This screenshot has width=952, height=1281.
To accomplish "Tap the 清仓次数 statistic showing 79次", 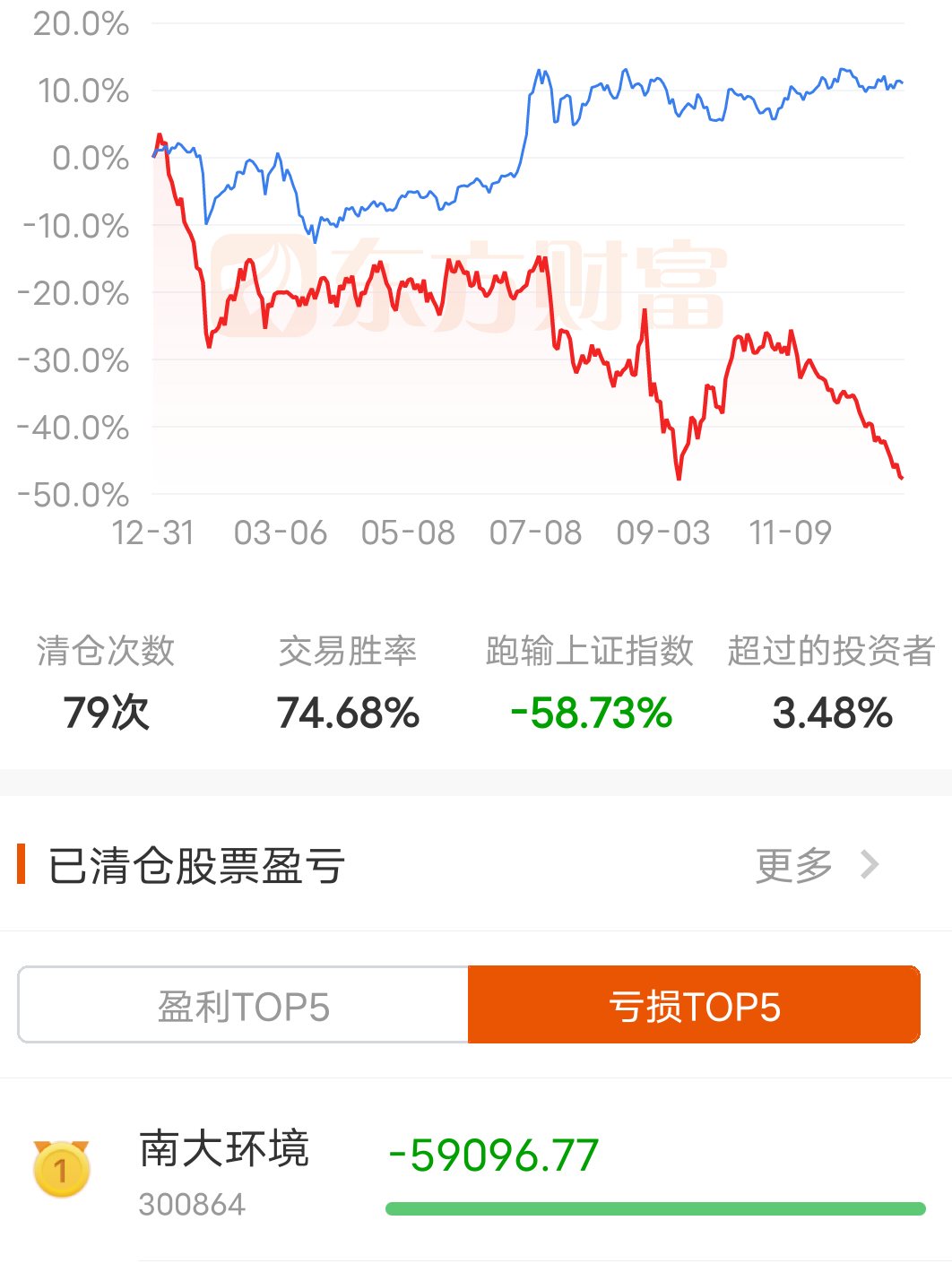I will click(x=106, y=713).
